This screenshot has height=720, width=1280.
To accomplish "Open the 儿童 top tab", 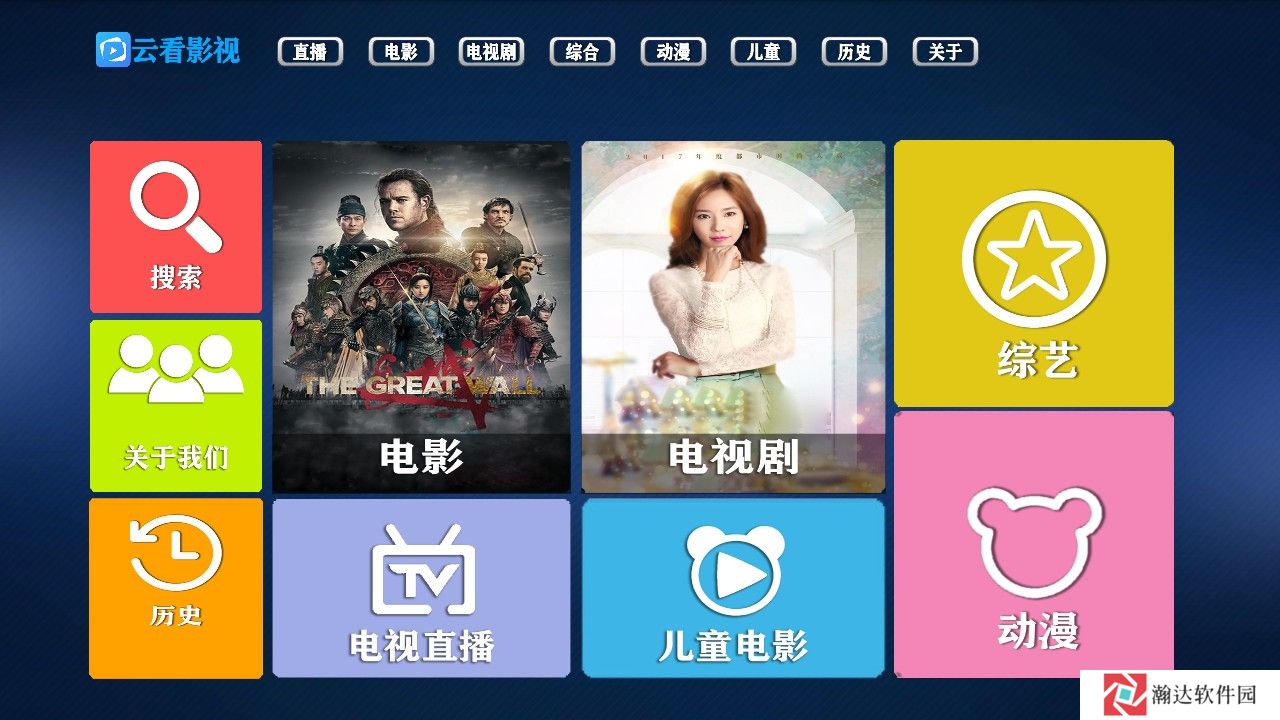I will click(763, 52).
